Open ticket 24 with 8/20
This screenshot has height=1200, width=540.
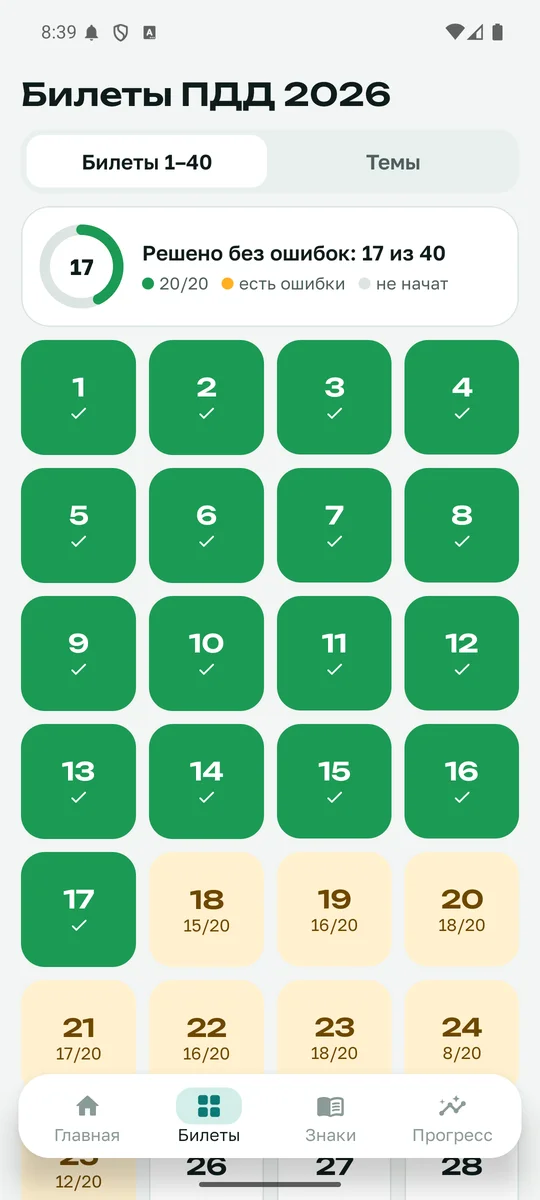point(462,1030)
